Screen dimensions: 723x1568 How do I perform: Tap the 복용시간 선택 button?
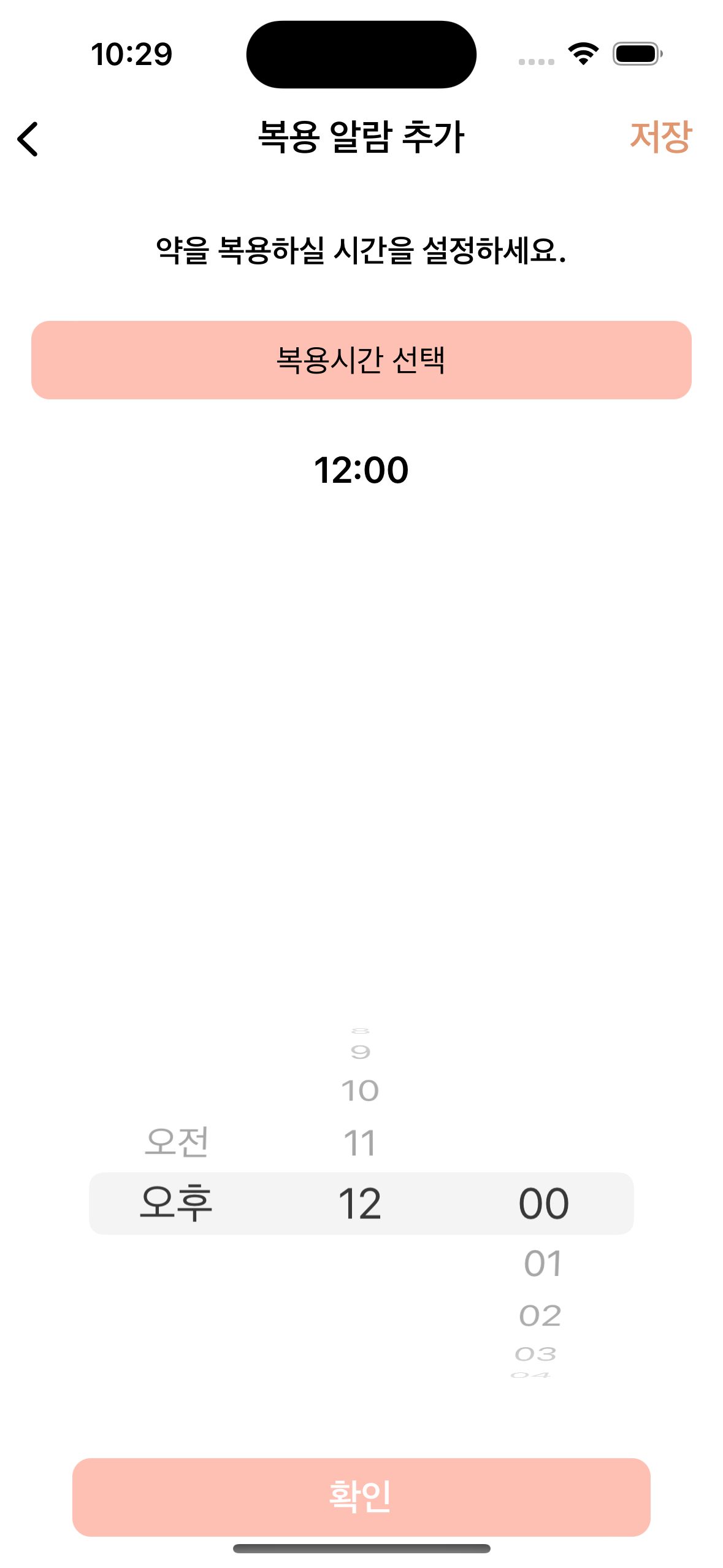click(361, 360)
